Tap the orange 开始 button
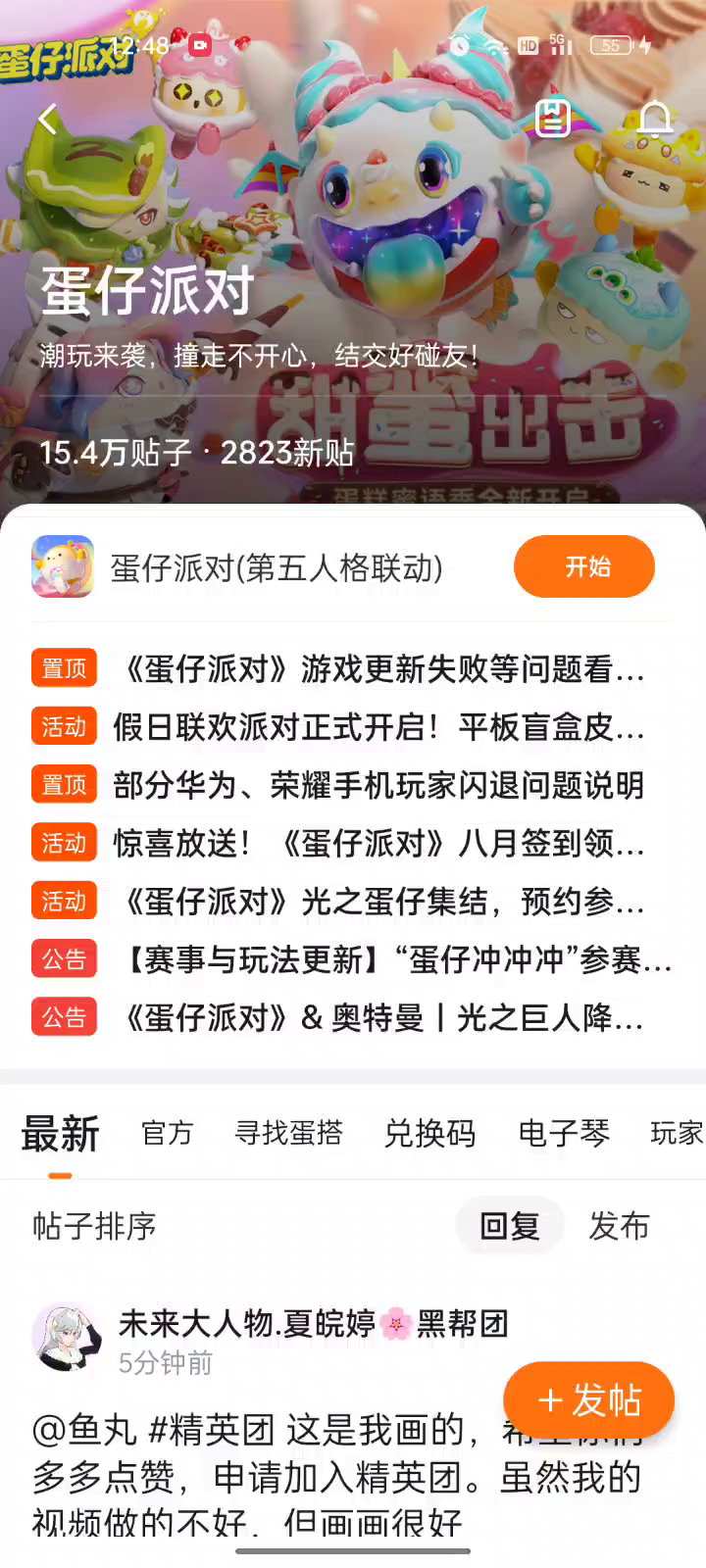This screenshot has width=706, height=1568. click(x=584, y=566)
